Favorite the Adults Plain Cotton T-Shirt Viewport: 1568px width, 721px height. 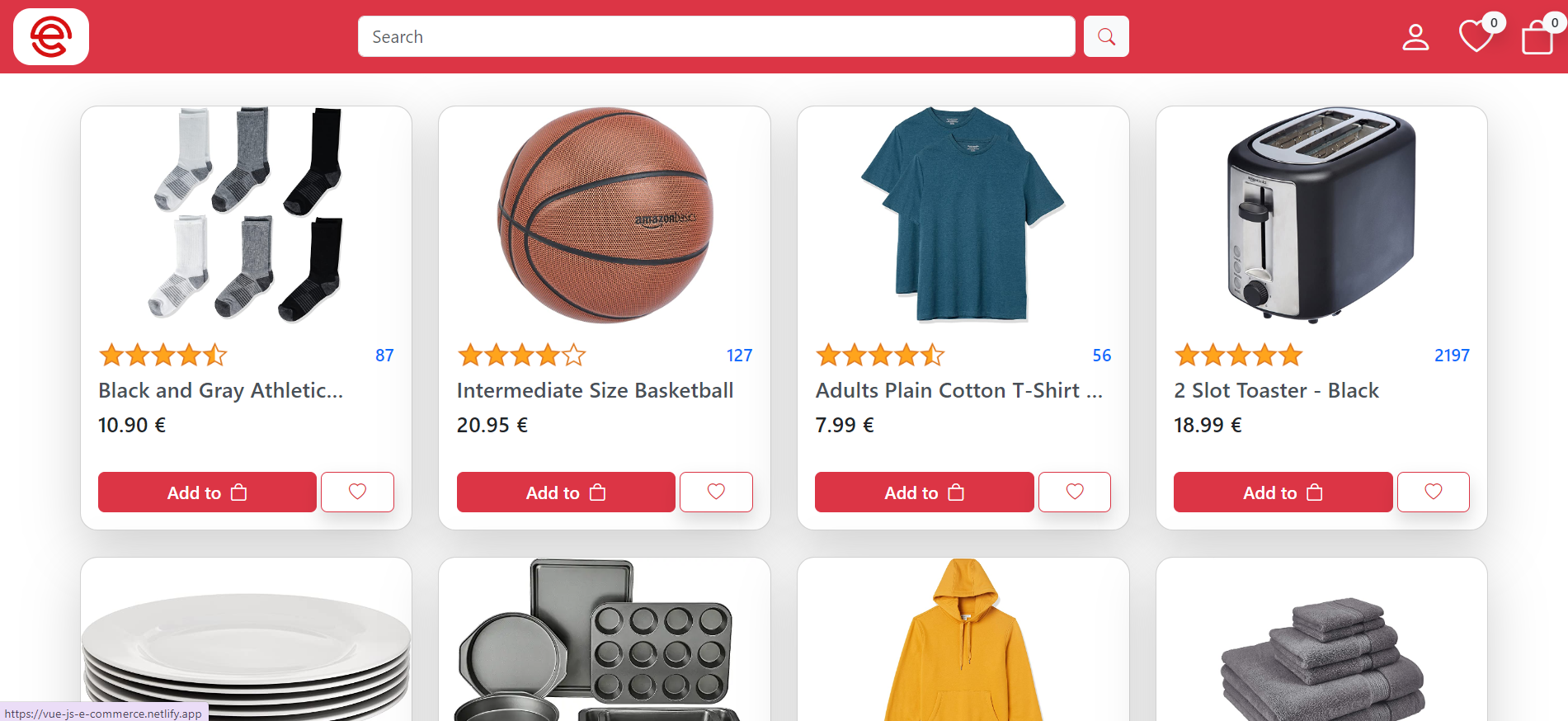tap(1074, 492)
